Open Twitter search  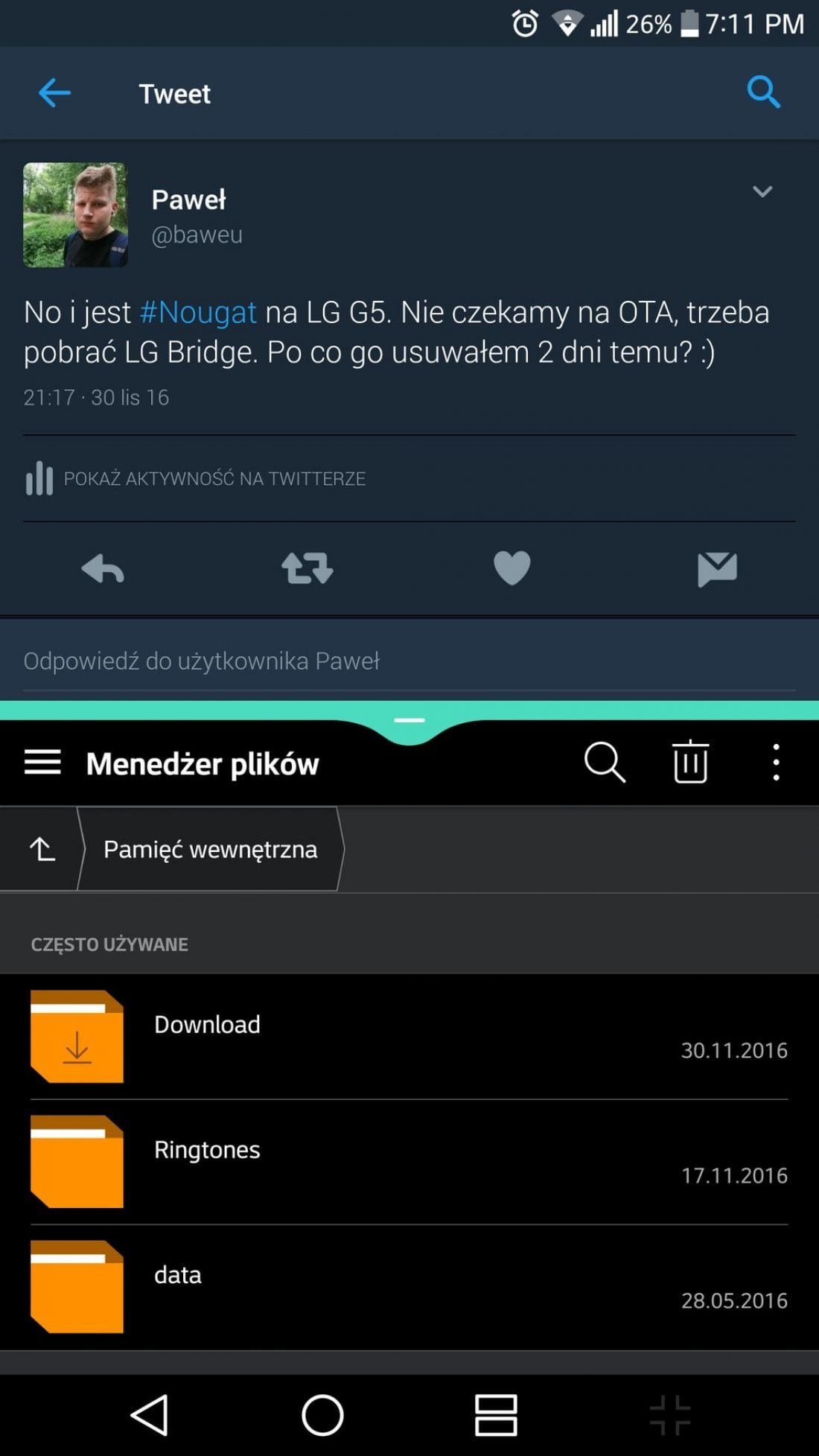tap(763, 92)
